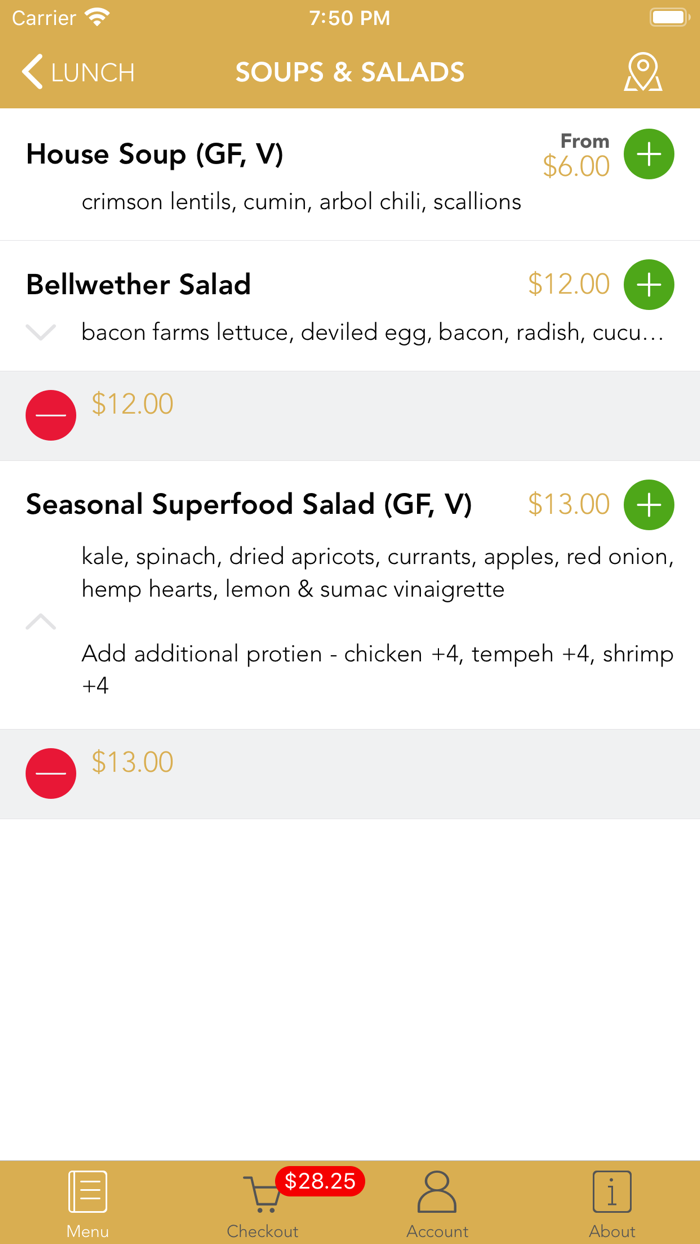700x1244 pixels.
Task: Go to the Account tab
Action: [437, 1203]
